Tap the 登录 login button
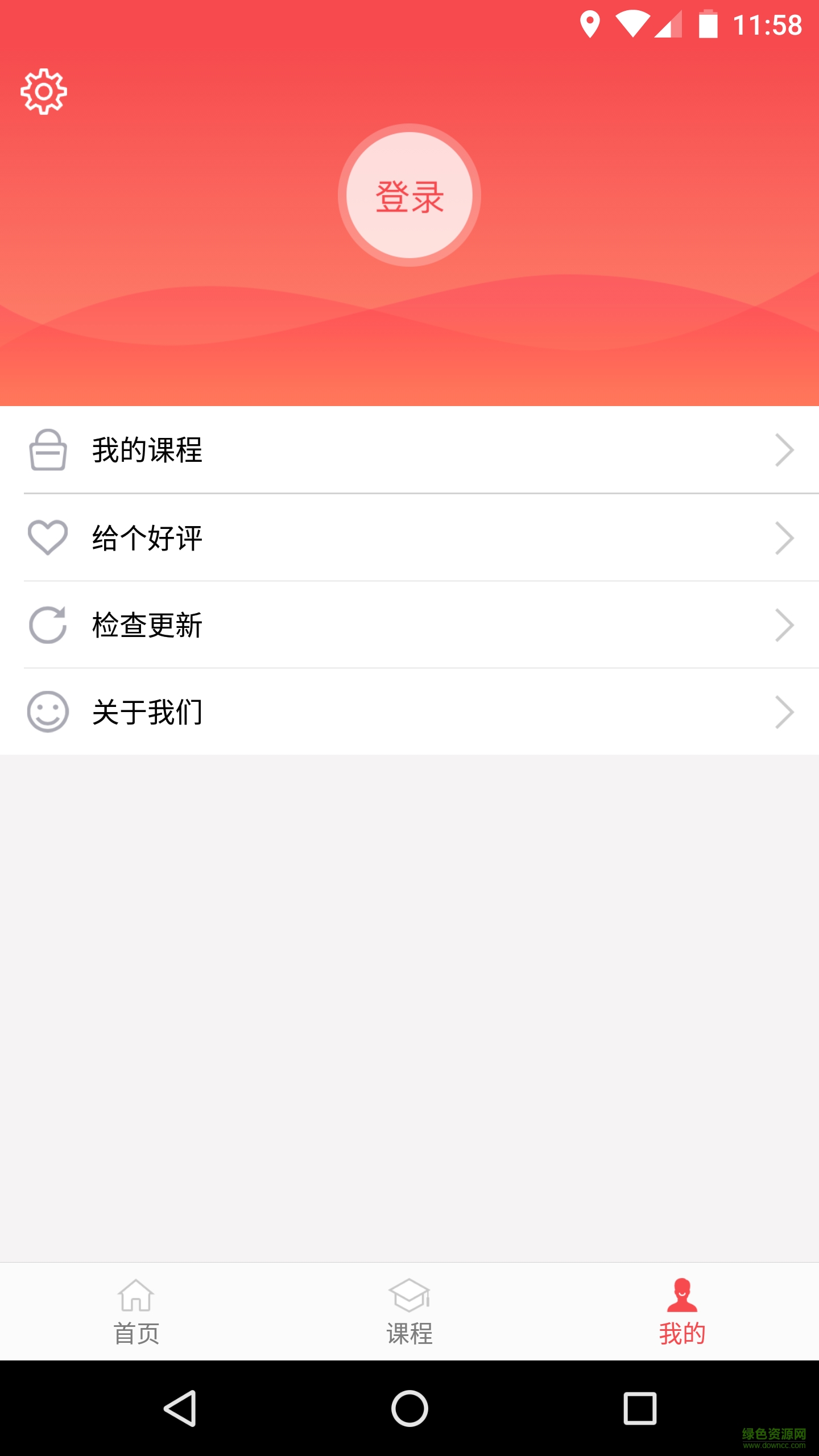 (x=409, y=195)
